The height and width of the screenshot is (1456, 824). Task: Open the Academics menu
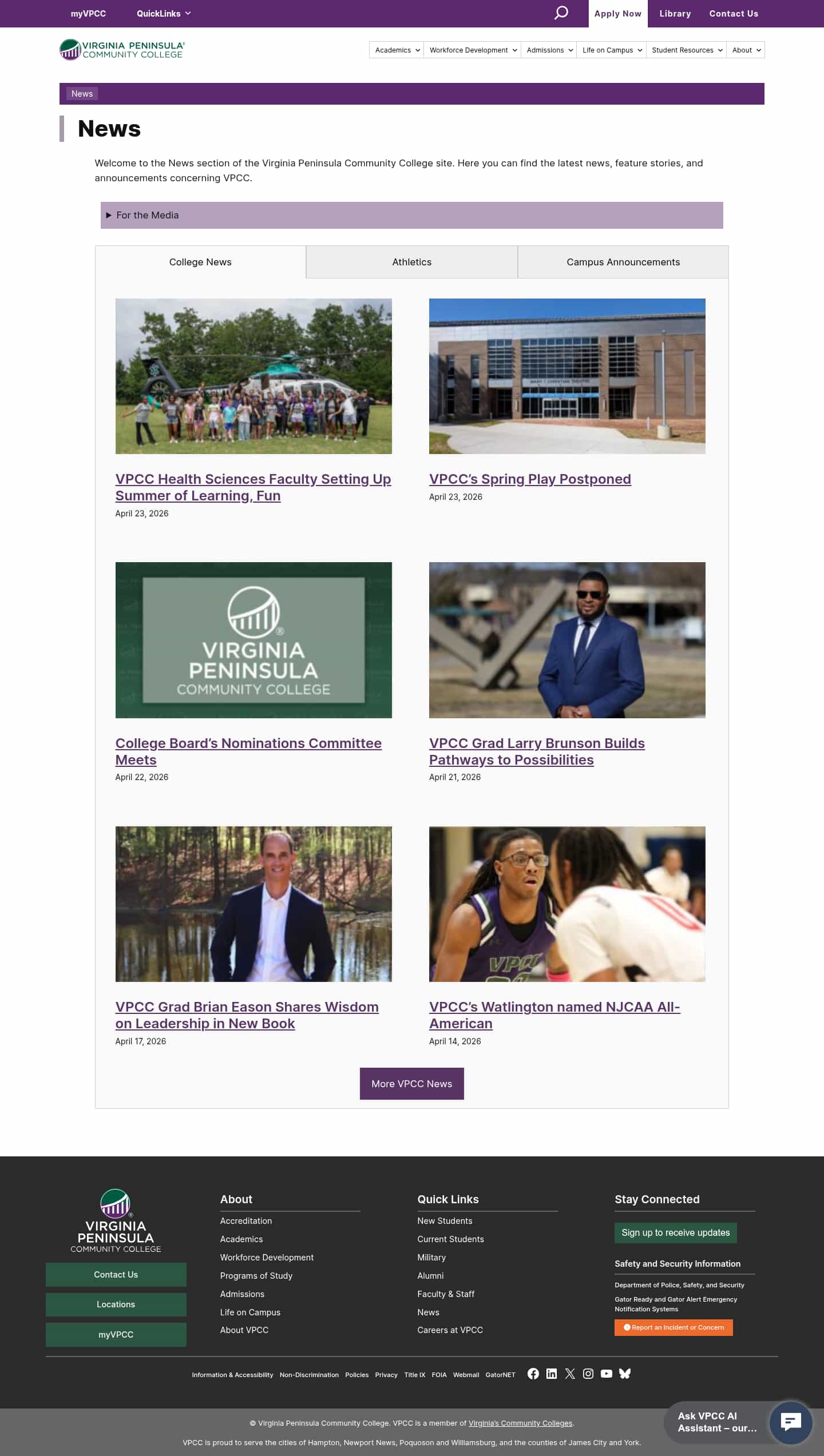397,50
